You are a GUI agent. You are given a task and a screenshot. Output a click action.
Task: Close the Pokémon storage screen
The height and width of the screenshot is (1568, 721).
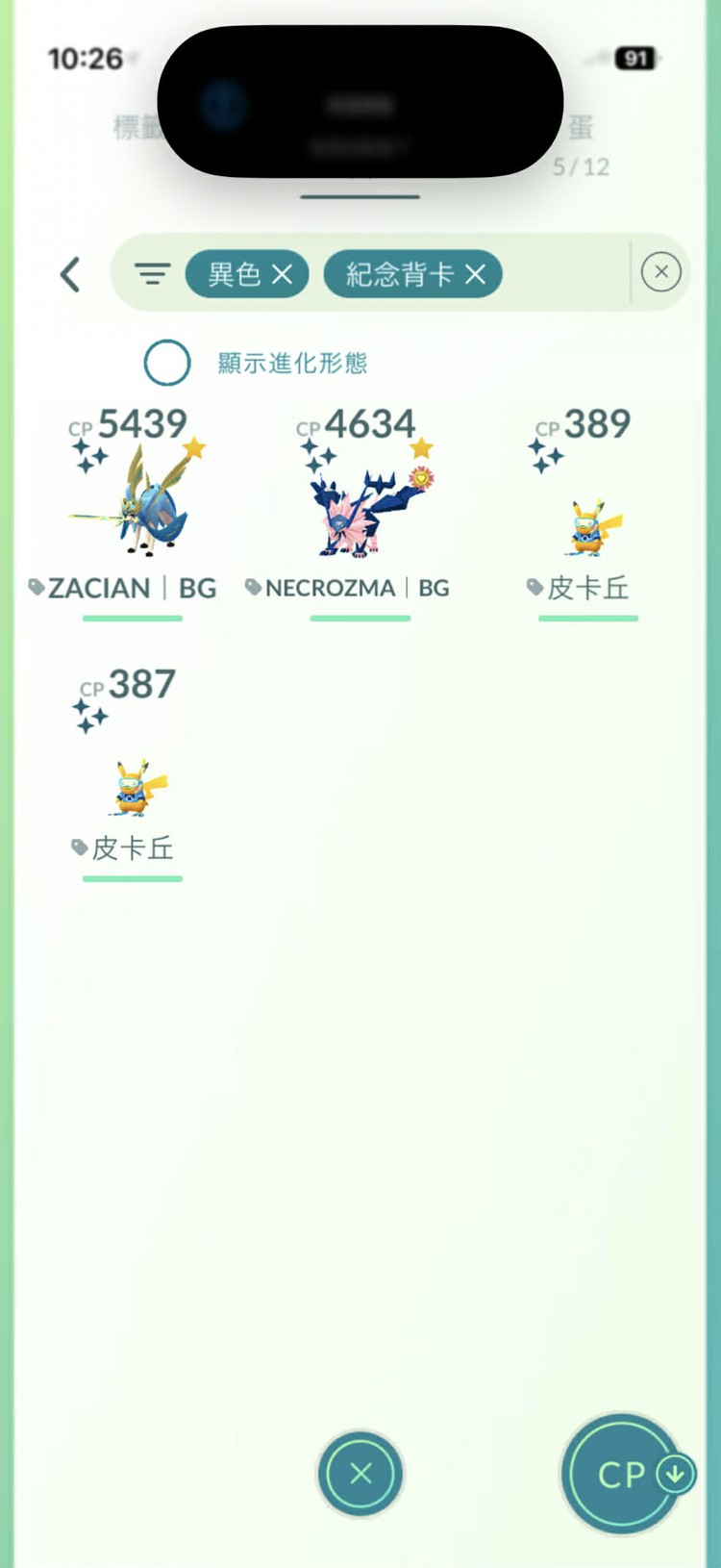(360, 1474)
